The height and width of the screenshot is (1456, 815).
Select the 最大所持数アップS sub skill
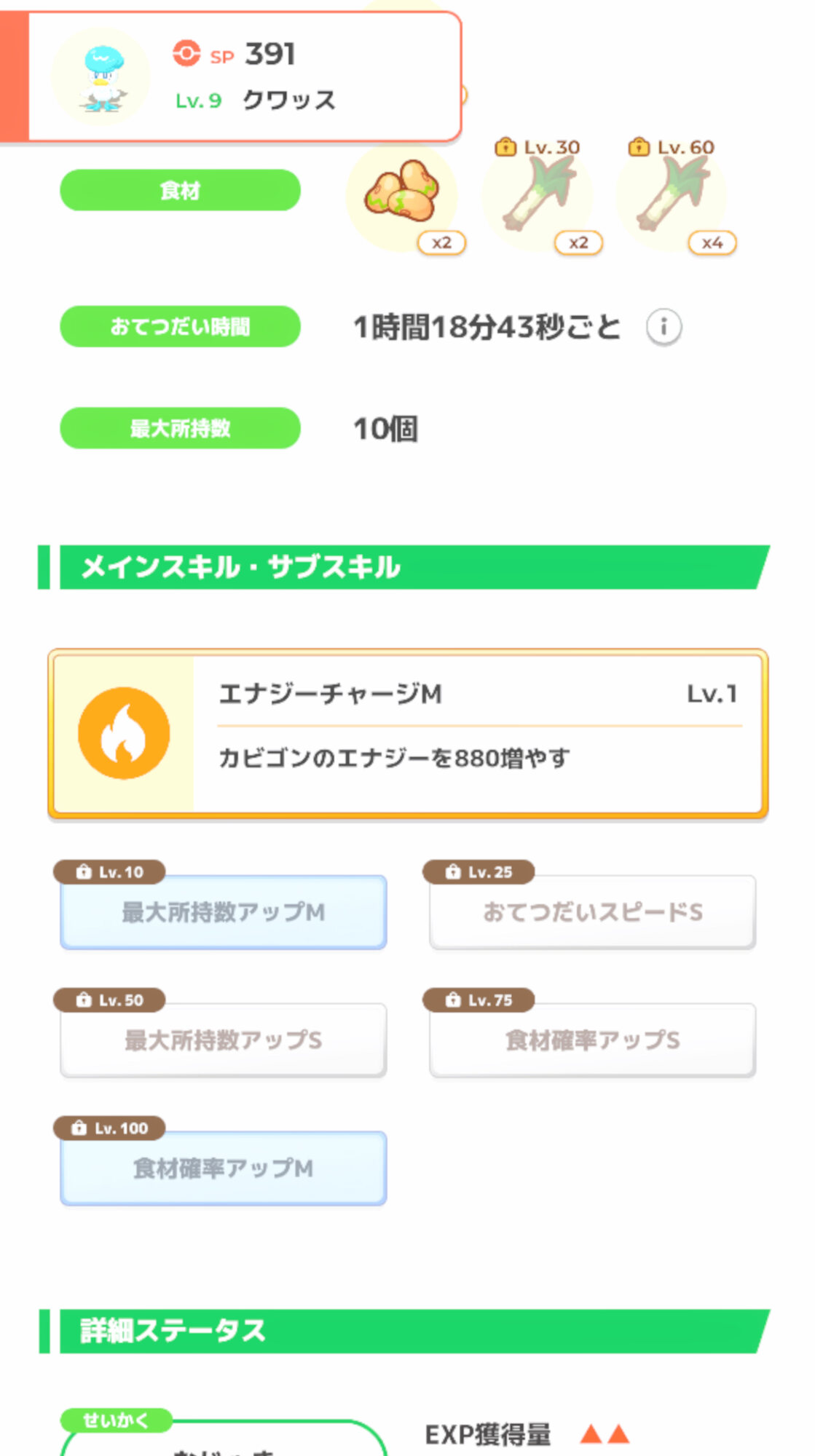pyautogui.click(x=223, y=1040)
